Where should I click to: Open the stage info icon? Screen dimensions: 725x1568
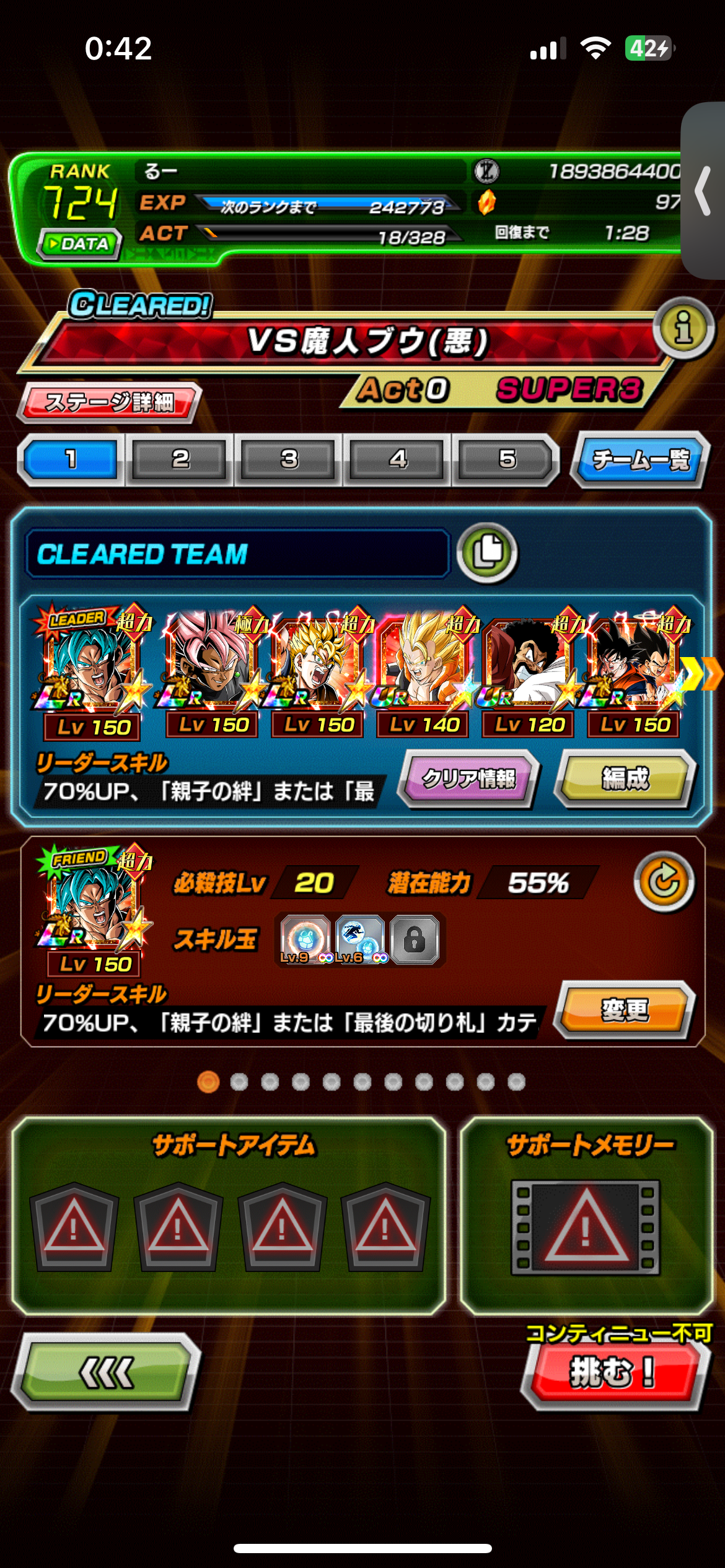coord(683,327)
